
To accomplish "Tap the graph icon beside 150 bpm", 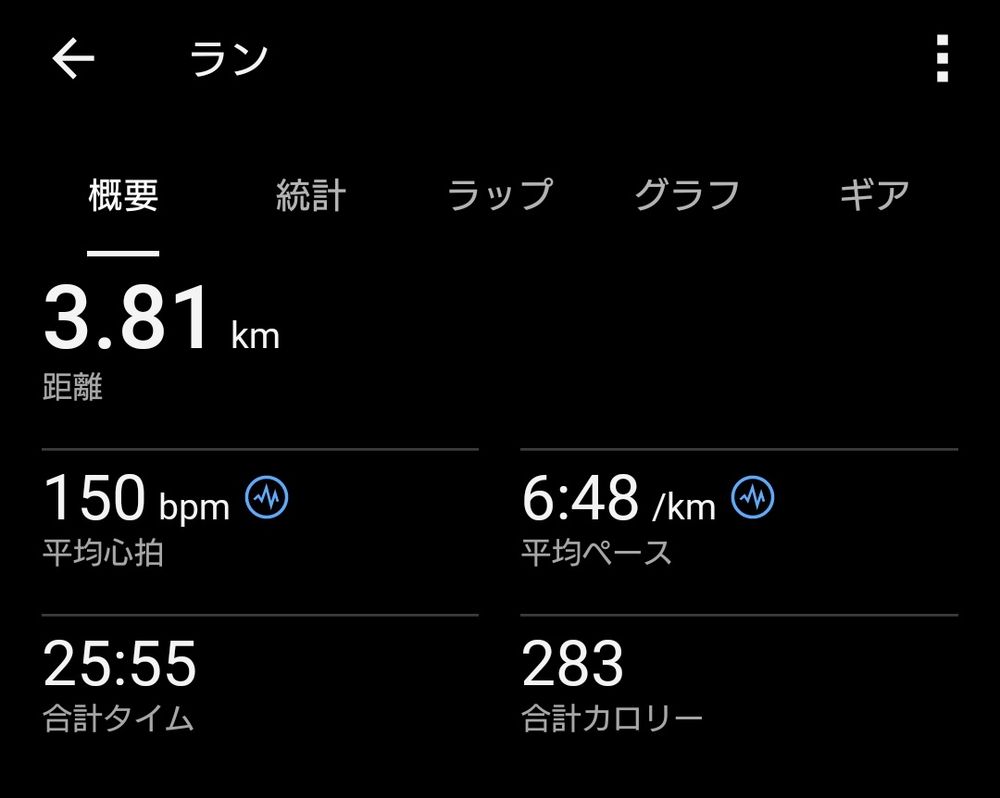I will (x=267, y=497).
